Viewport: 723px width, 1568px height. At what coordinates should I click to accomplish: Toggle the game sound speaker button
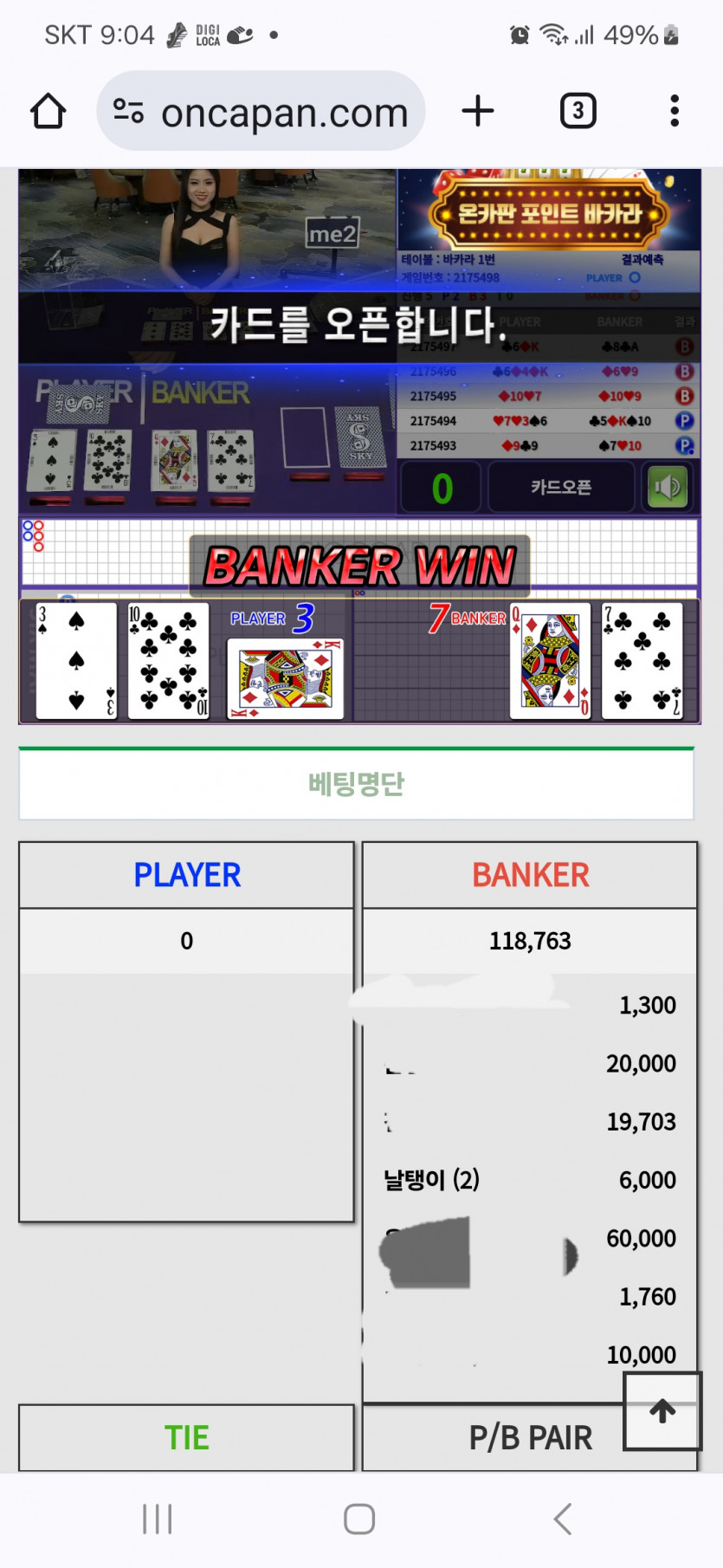pos(668,488)
